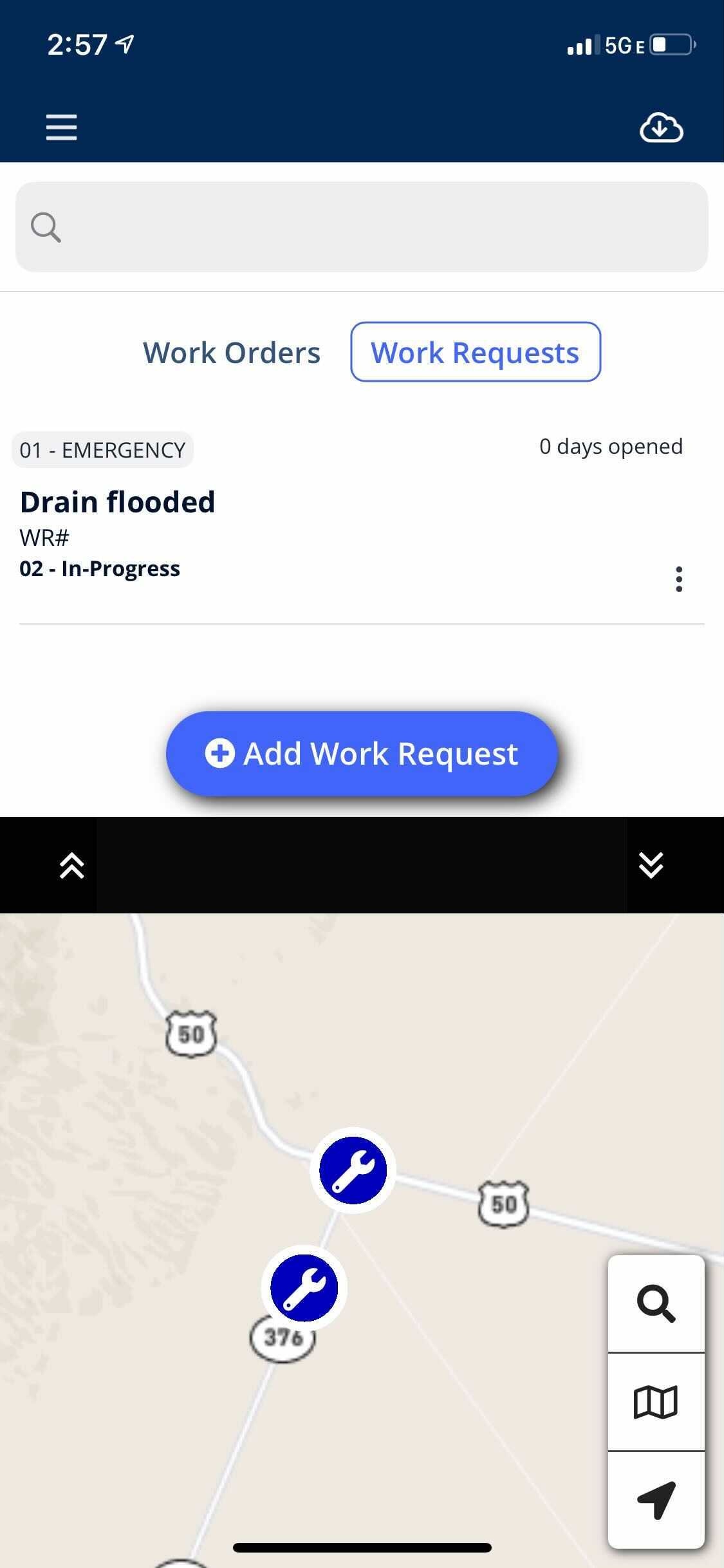Select the Work Requests tab

coord(476,352)
